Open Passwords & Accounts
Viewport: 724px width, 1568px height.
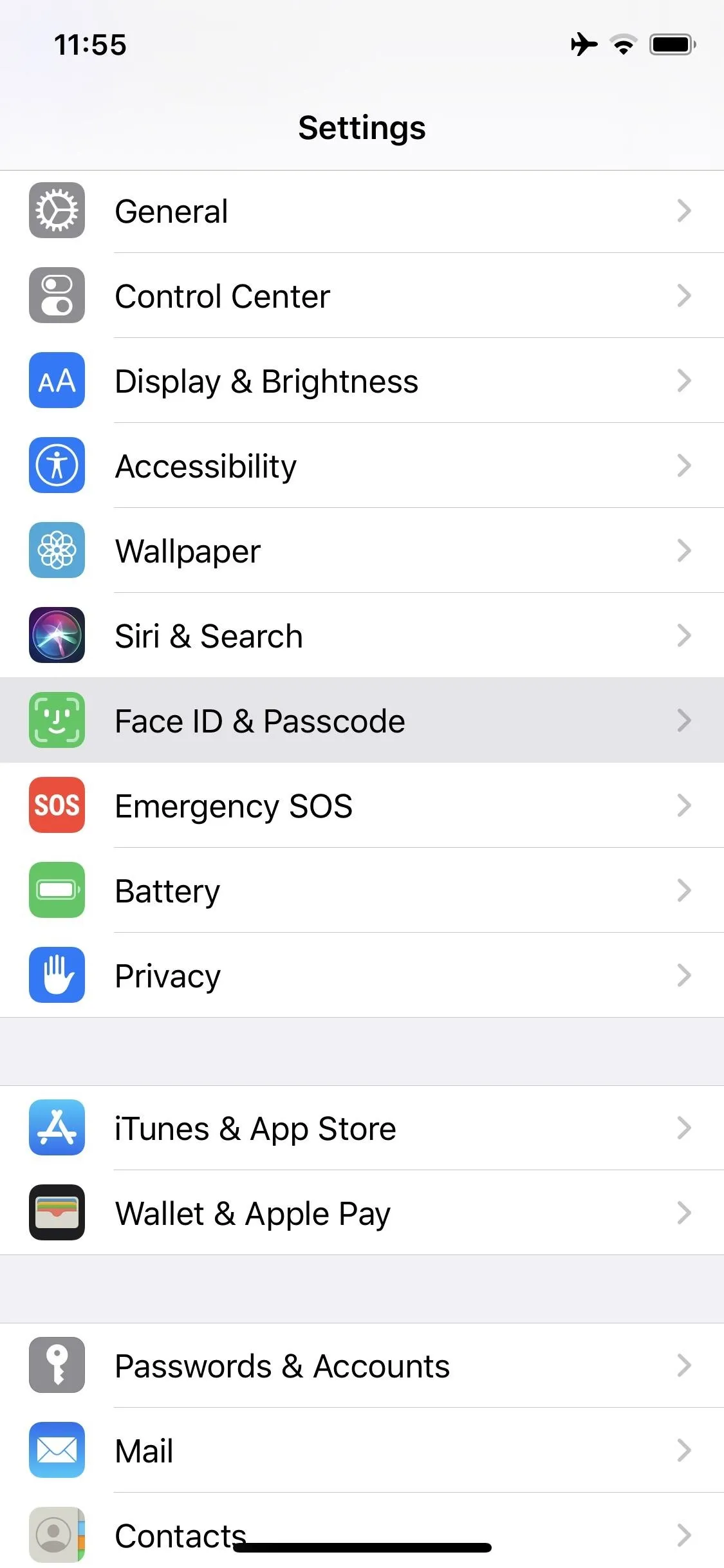click(362, 1366)
